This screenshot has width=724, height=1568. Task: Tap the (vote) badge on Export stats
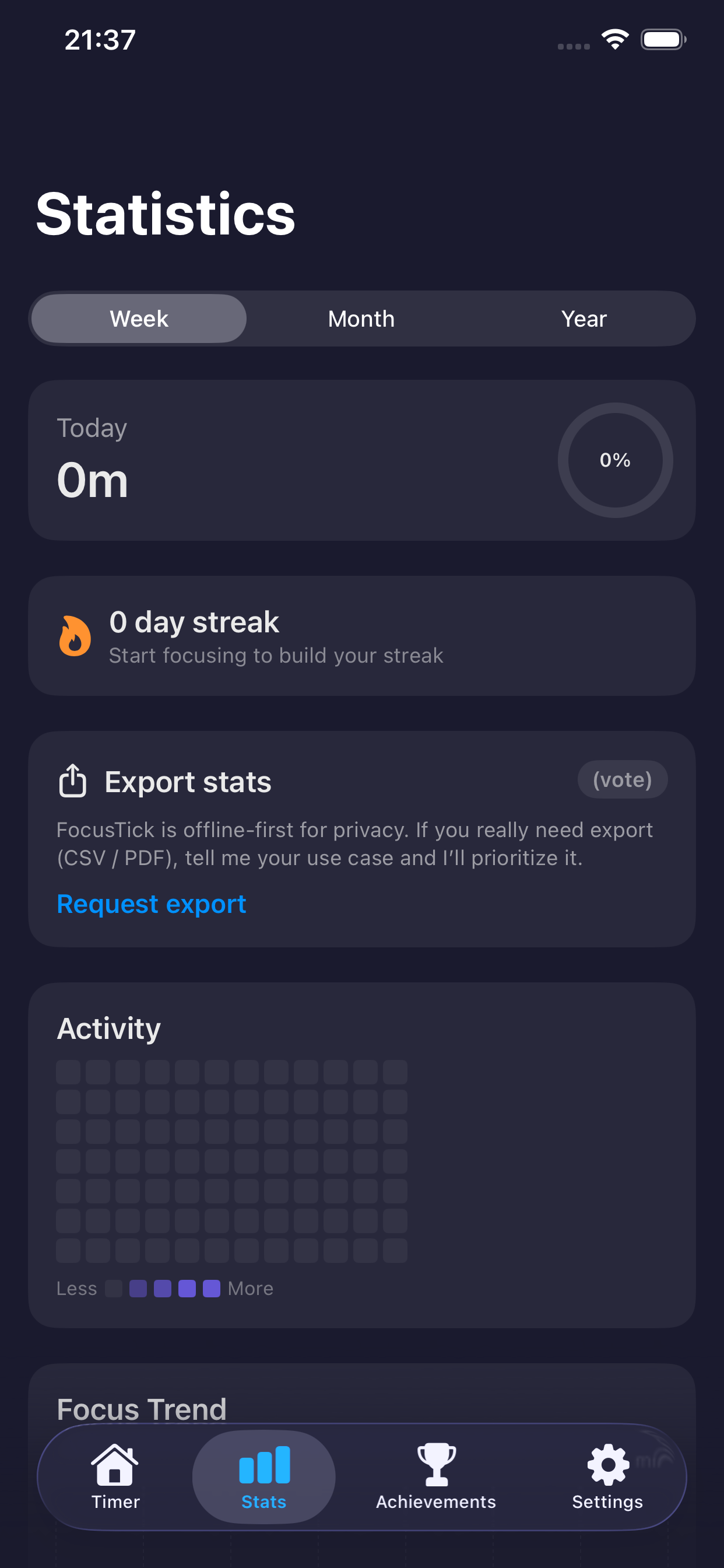point(622,779)
